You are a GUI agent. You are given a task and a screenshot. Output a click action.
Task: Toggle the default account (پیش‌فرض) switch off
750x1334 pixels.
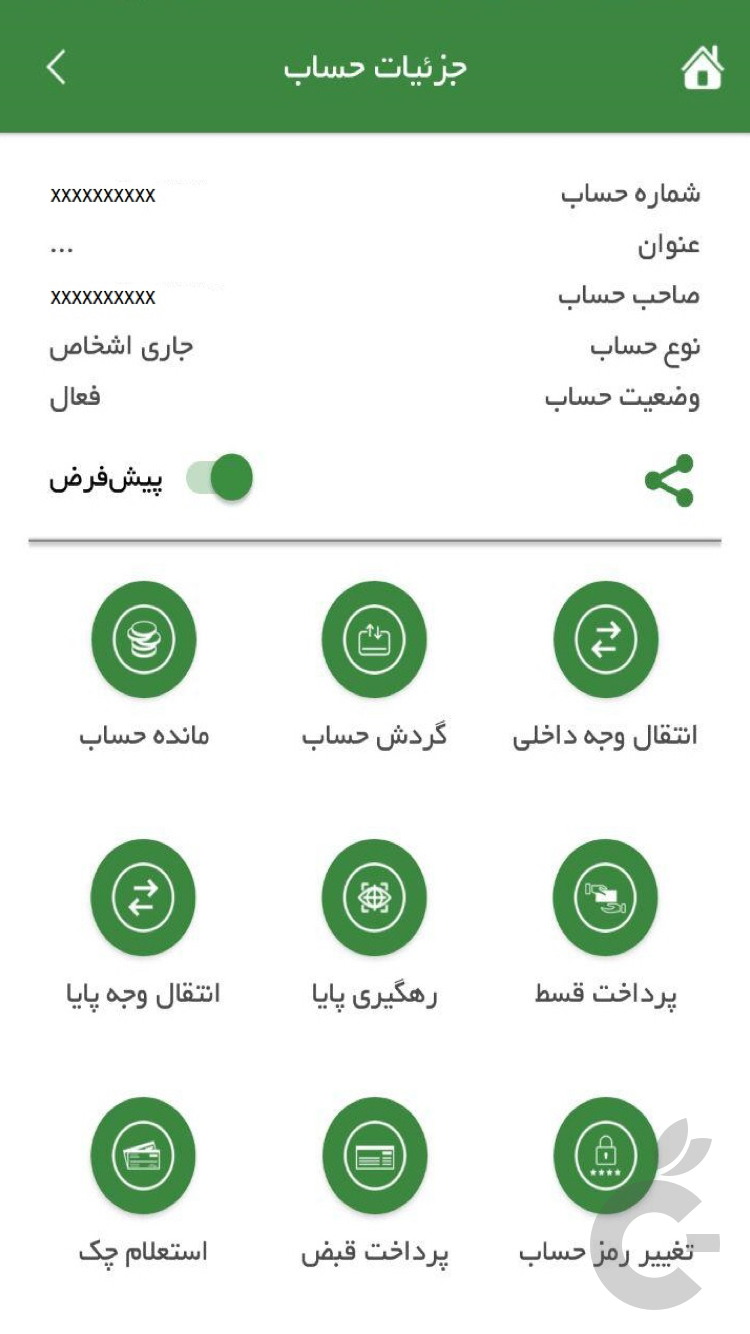click(222, 477)
